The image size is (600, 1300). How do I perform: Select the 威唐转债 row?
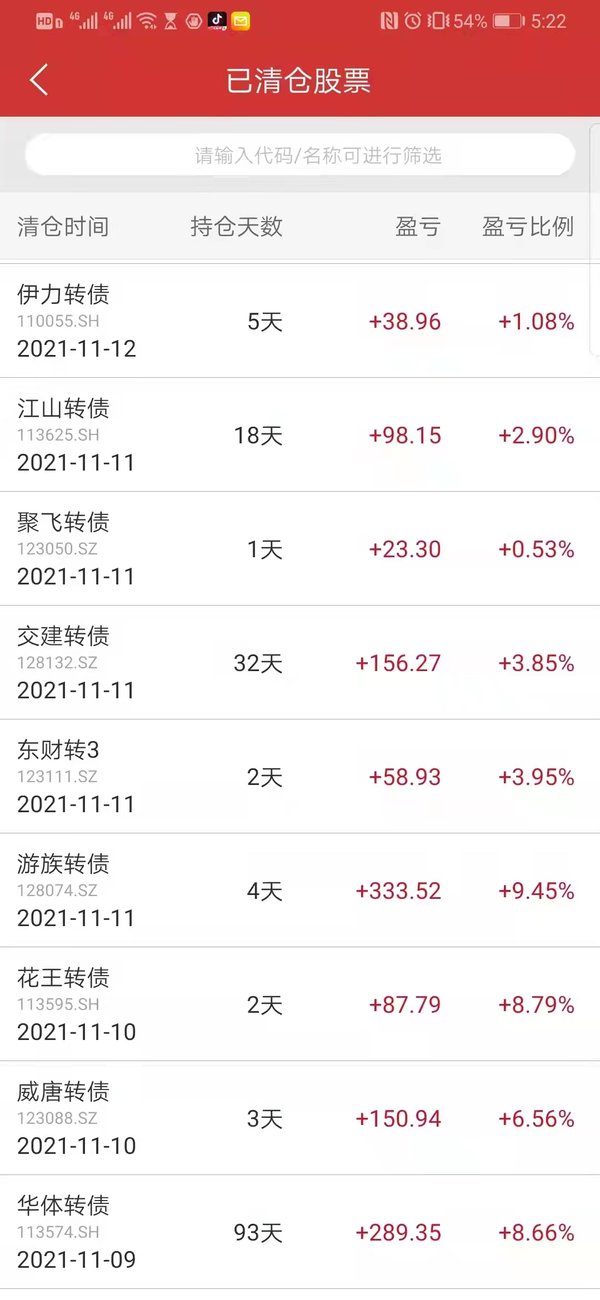click(x=300, y=1119)
